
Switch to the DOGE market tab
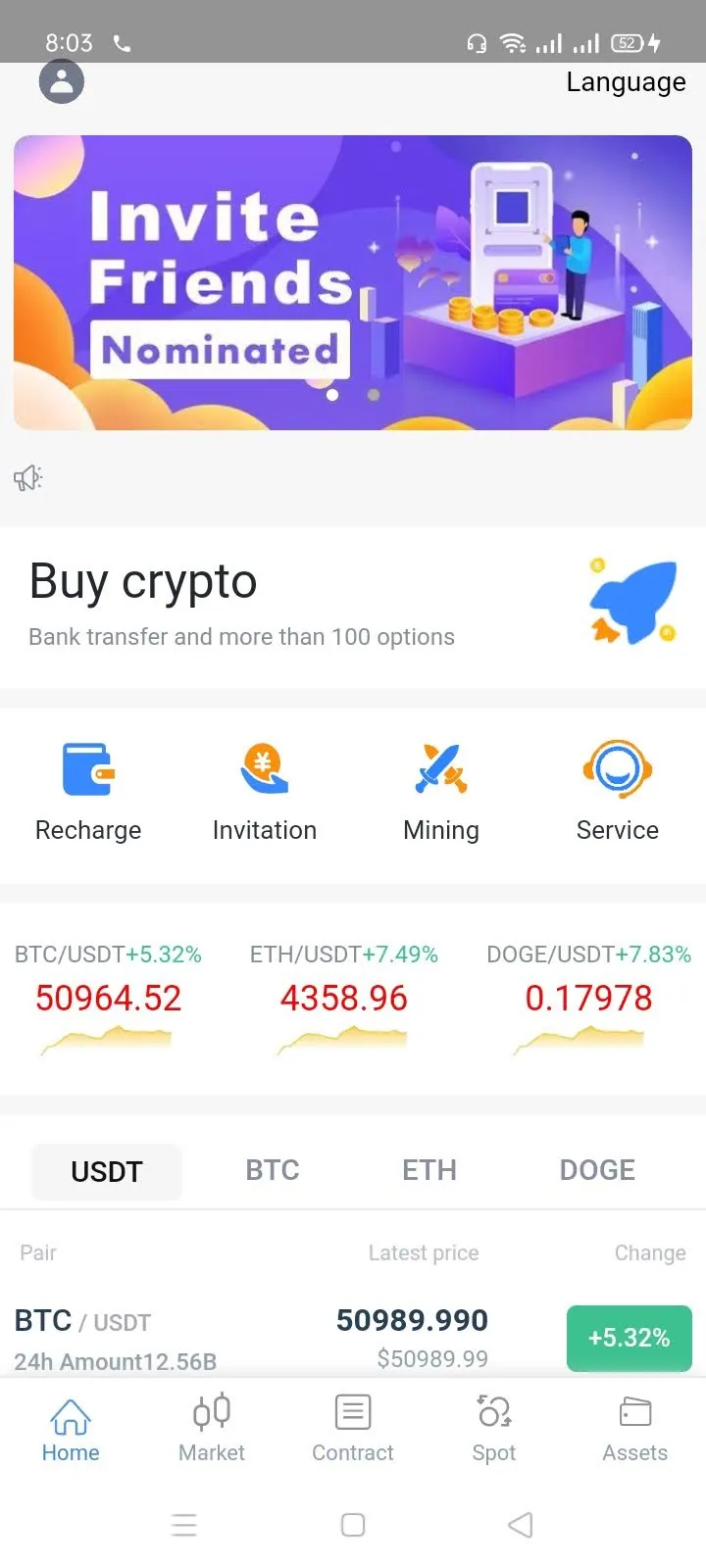tap(597, 1170)
